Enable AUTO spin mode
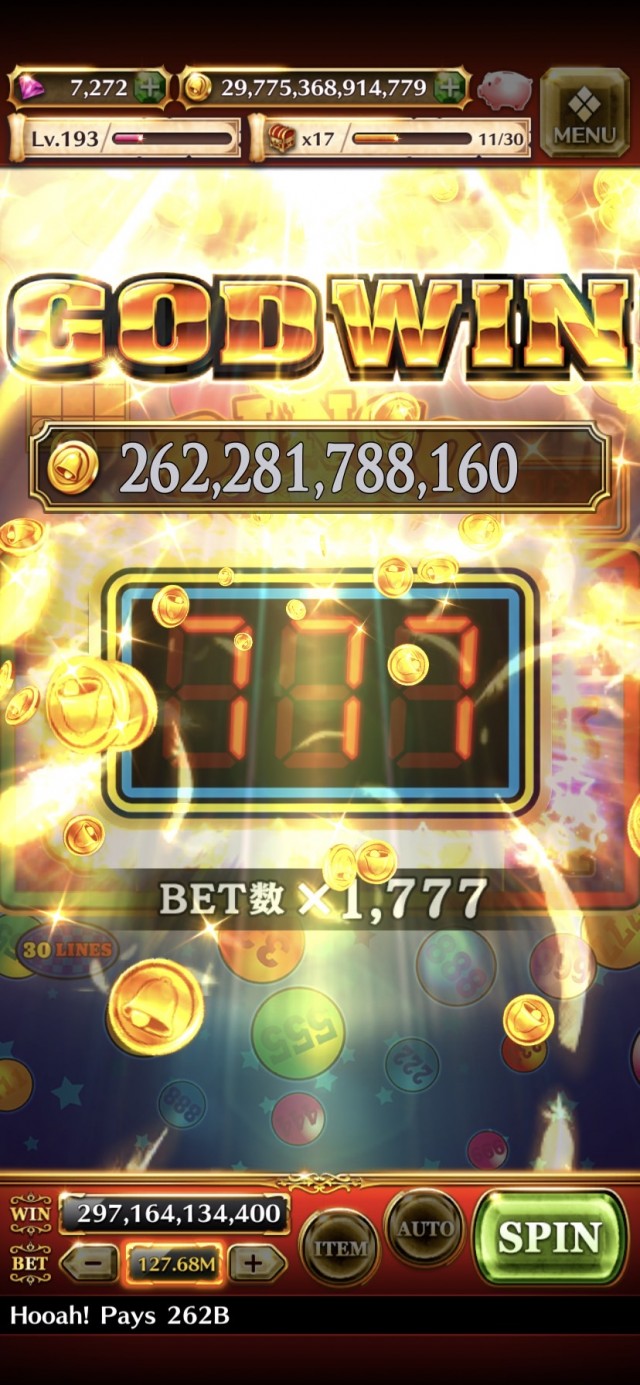 tap(423, 1228)
